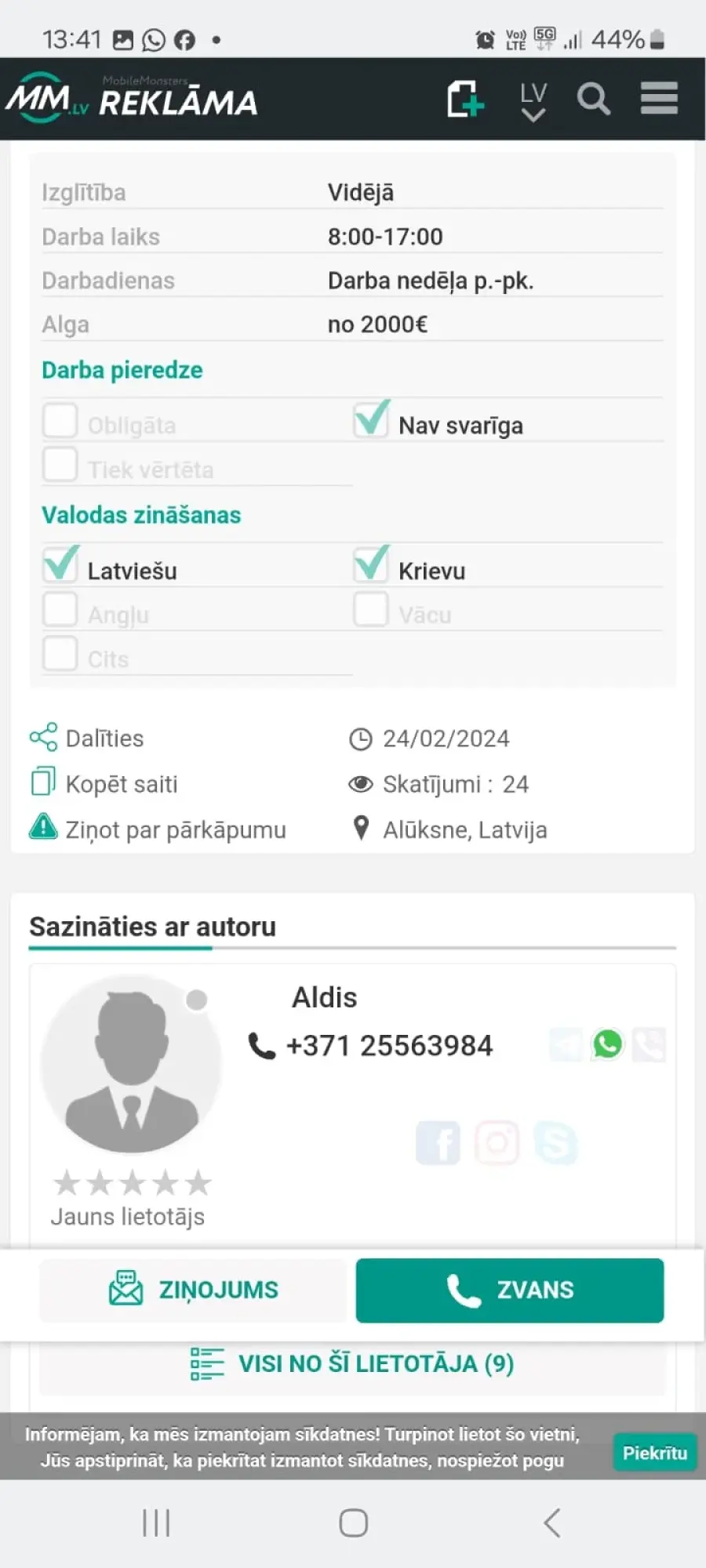
Task: Tap the MM.LV Reklāma logo home link
Action: pos(132,98)
